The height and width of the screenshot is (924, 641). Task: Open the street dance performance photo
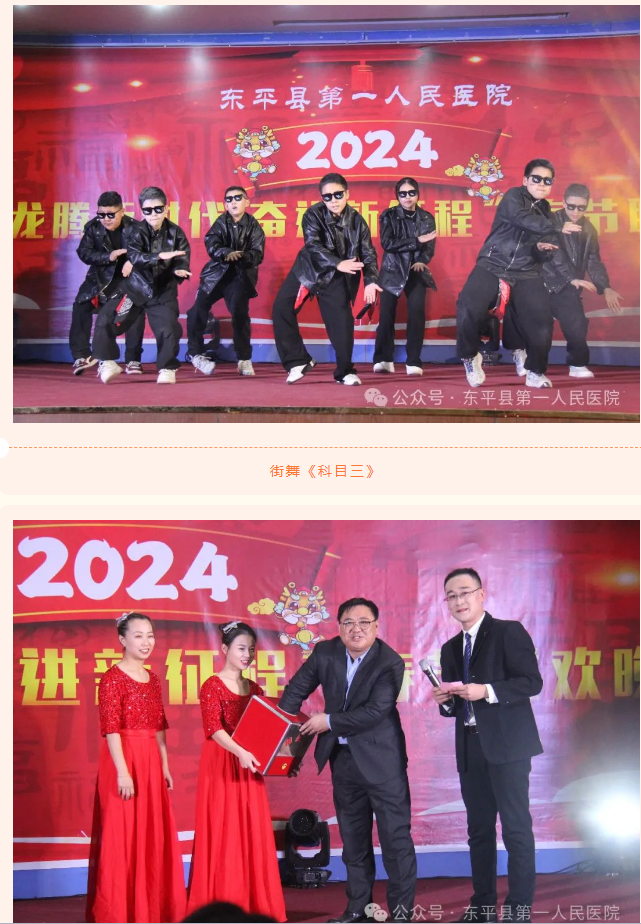326,213
